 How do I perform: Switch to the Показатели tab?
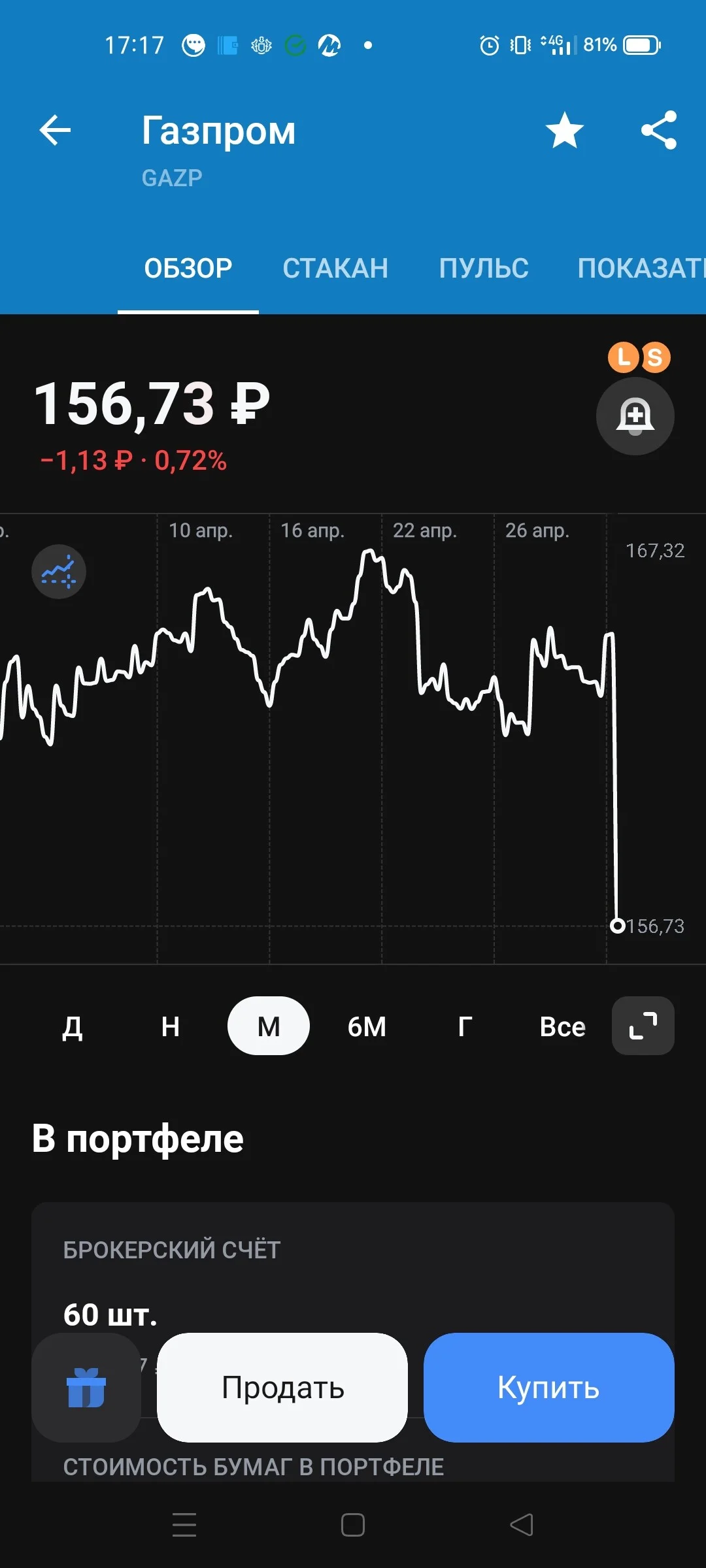click(641, 268)
